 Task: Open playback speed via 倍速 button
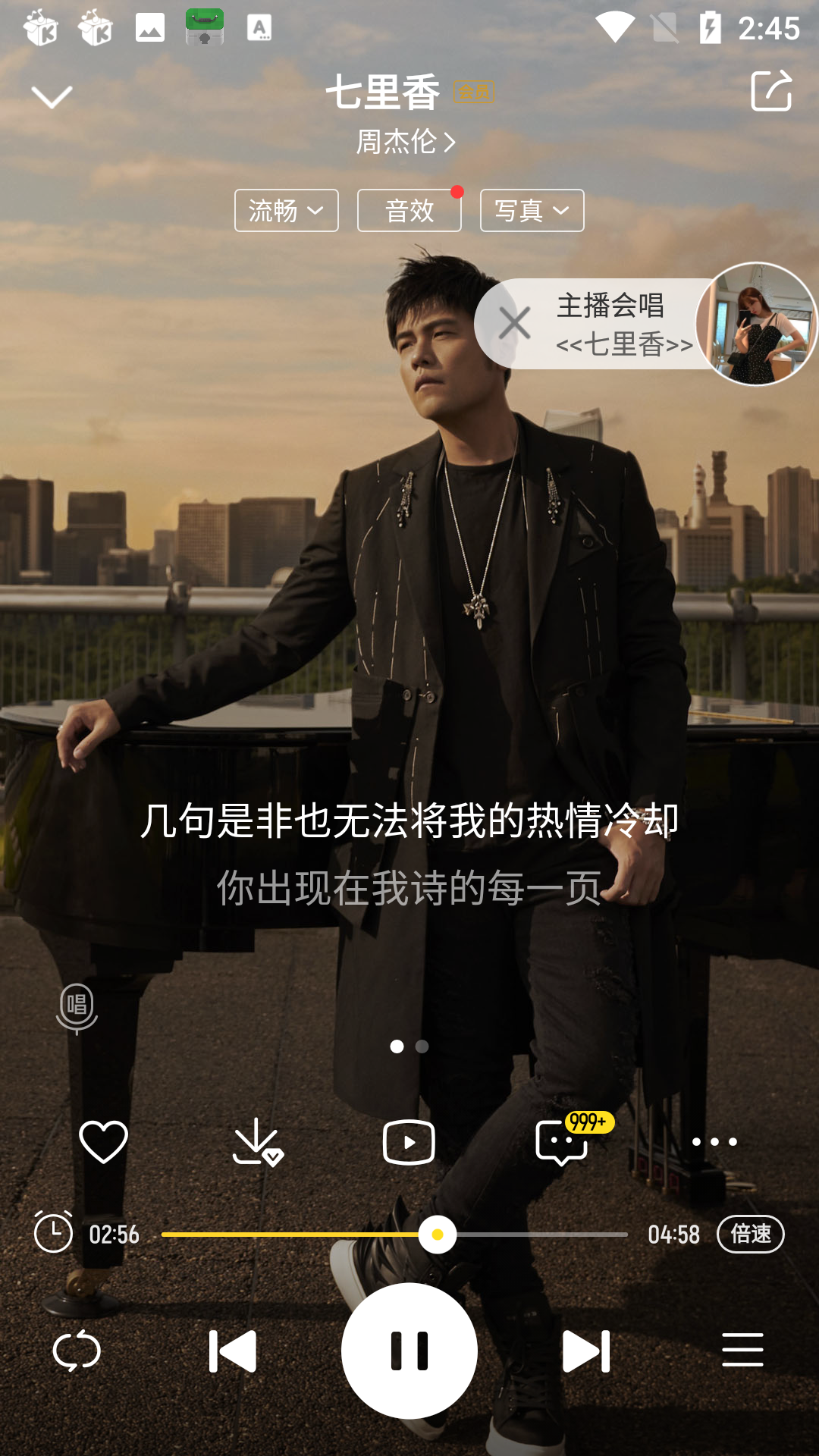pyautogui.click(x=750, y=1234)
